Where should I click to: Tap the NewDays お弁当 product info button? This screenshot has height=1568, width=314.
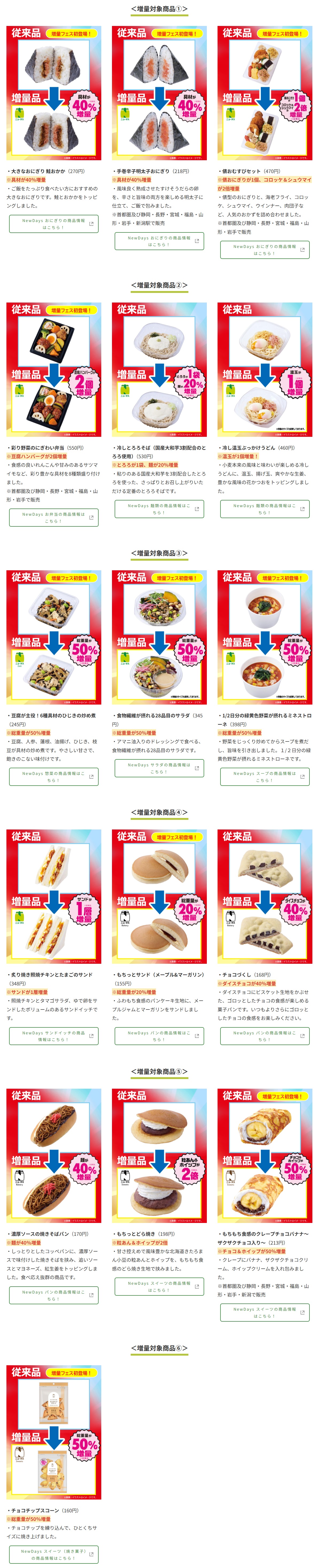(x=53, y=517)
